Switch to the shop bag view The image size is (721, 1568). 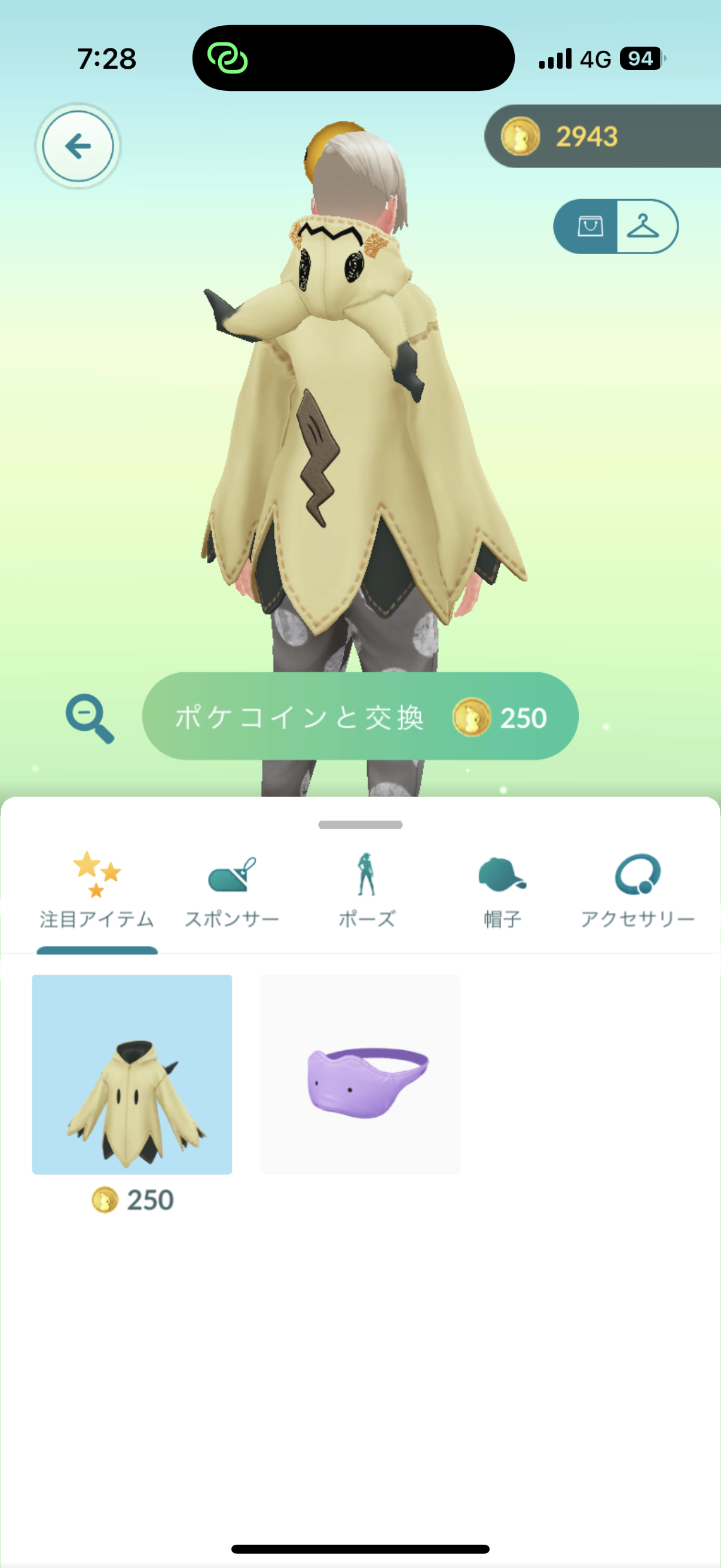(x=588, y=227)
